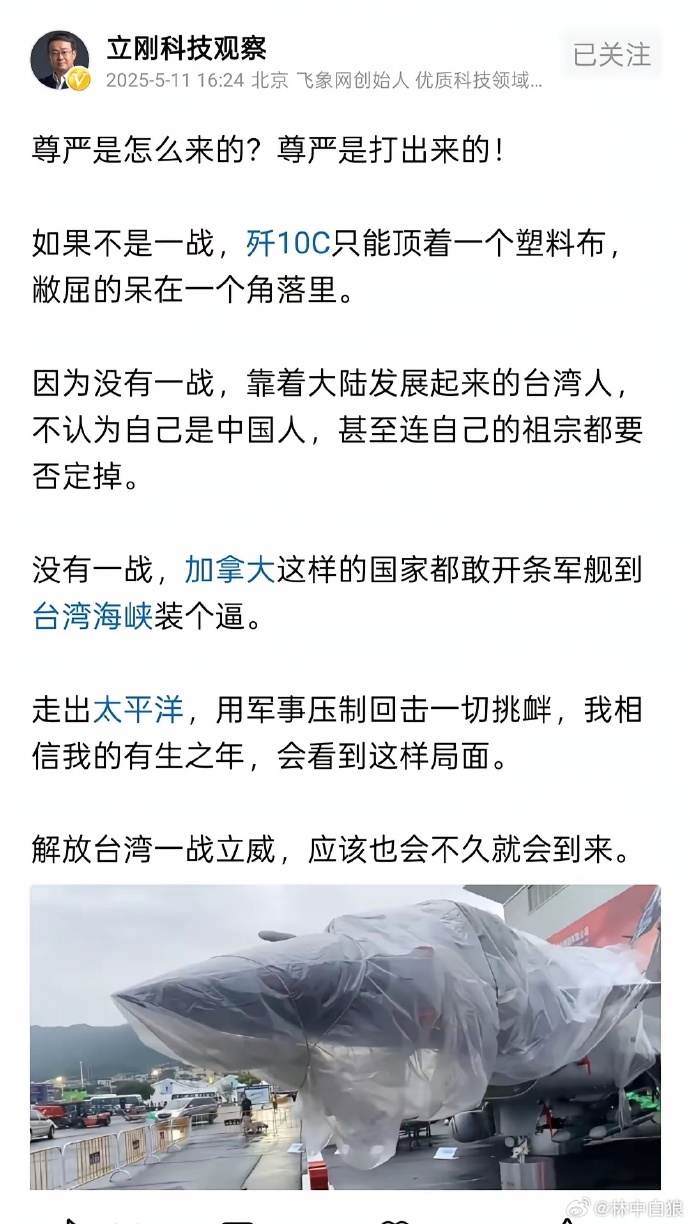Image resolution: width=690 pixels, height=1224 pixels.
Task: Open the 立刚科技观察 username link
Action: click(x=186, y=47)
